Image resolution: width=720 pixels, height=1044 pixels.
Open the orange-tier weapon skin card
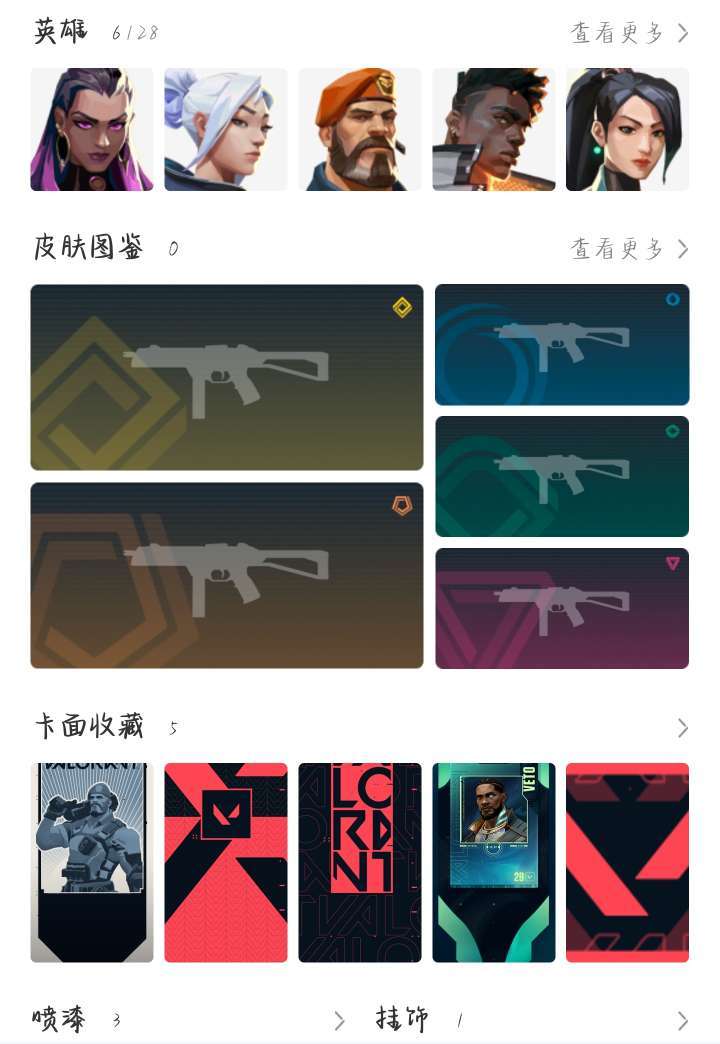click(x=227, y=575)
